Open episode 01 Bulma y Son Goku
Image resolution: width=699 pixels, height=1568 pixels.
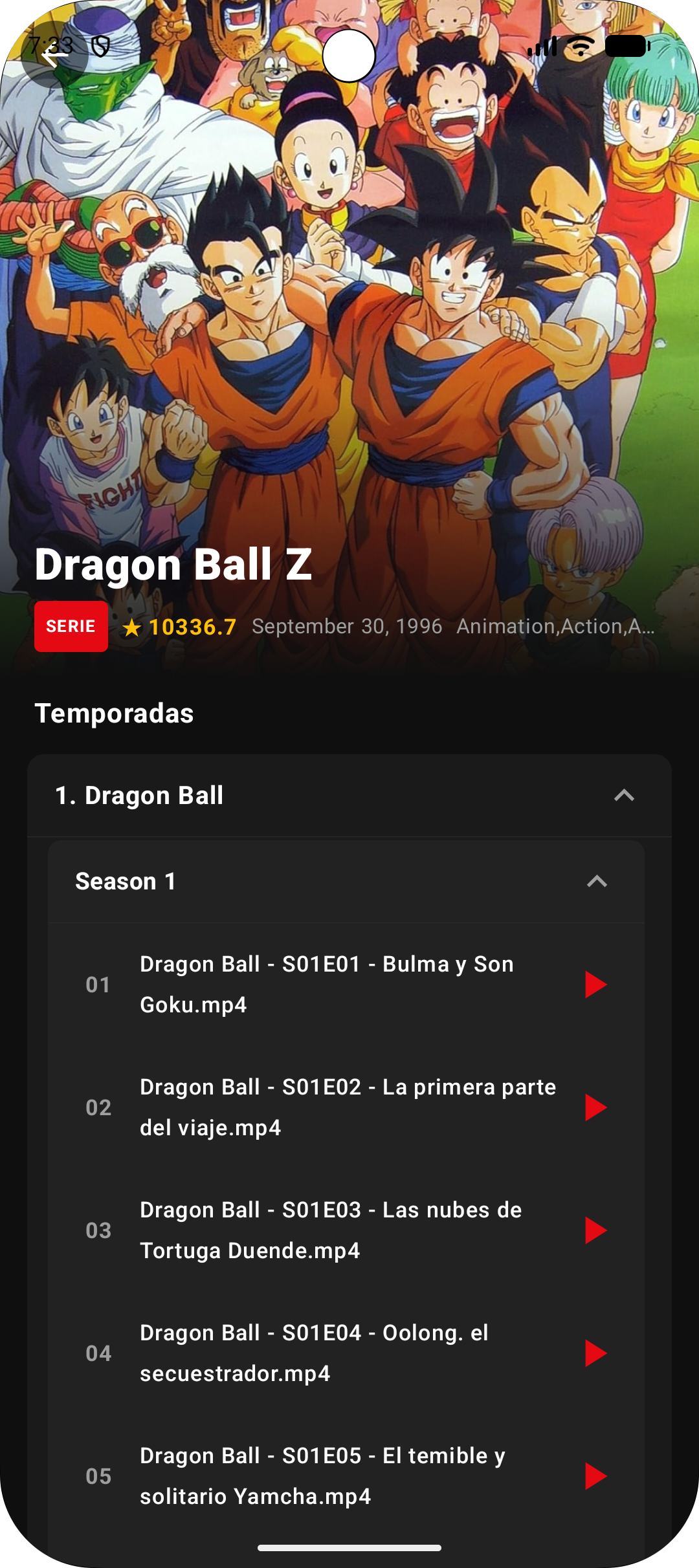point(327,984)
